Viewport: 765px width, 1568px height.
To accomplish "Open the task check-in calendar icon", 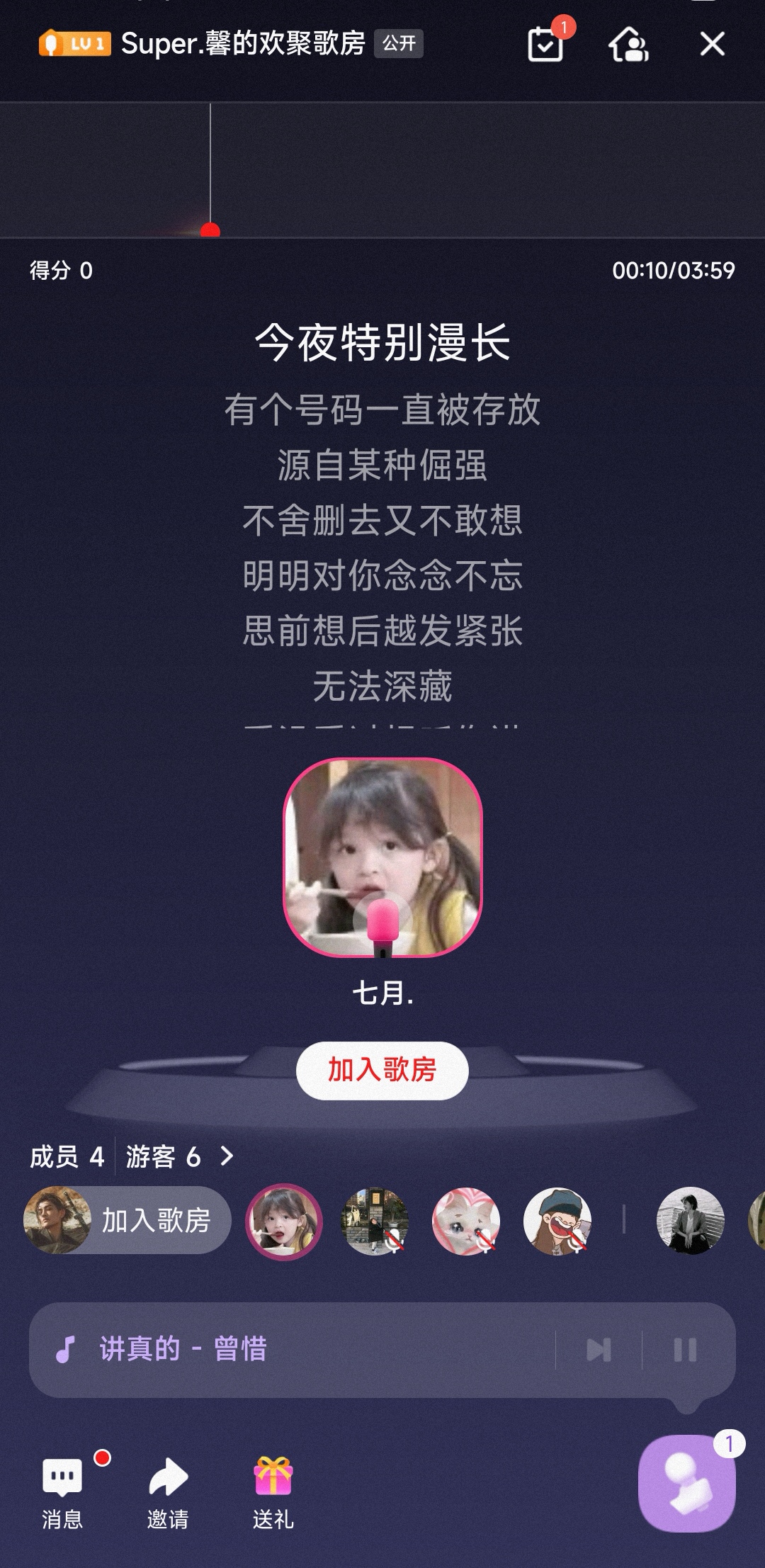I will click(x=545, y=45).
